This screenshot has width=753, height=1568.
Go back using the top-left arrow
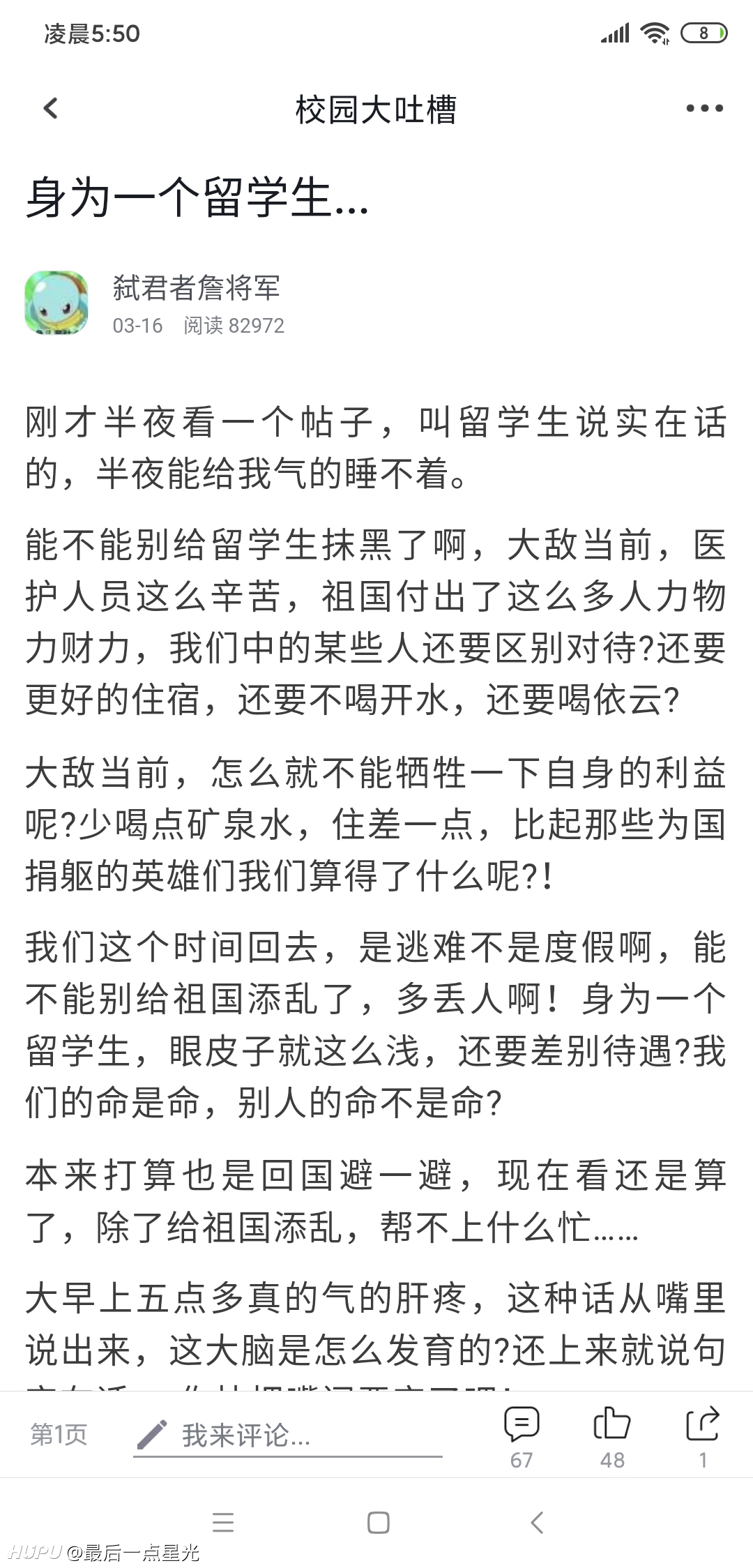click(50, 108)
